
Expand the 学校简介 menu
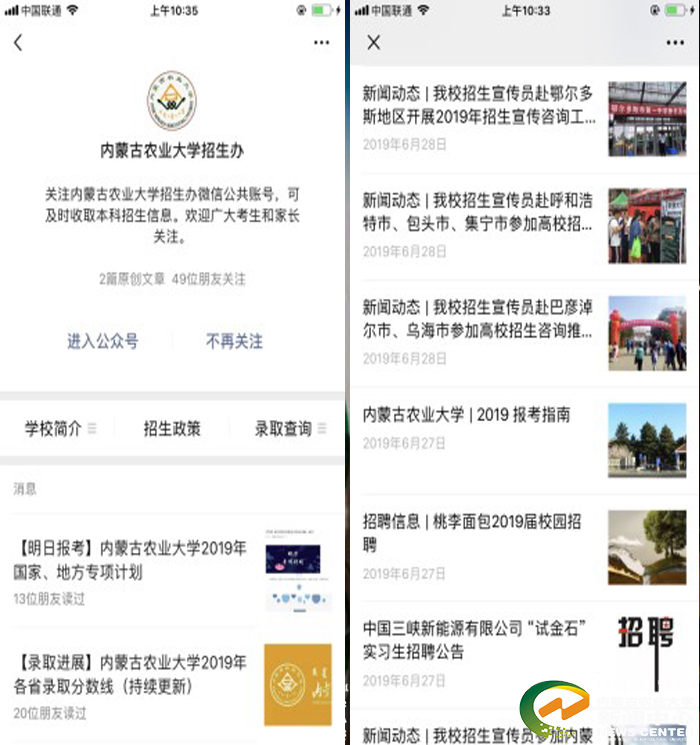[60, 429]
